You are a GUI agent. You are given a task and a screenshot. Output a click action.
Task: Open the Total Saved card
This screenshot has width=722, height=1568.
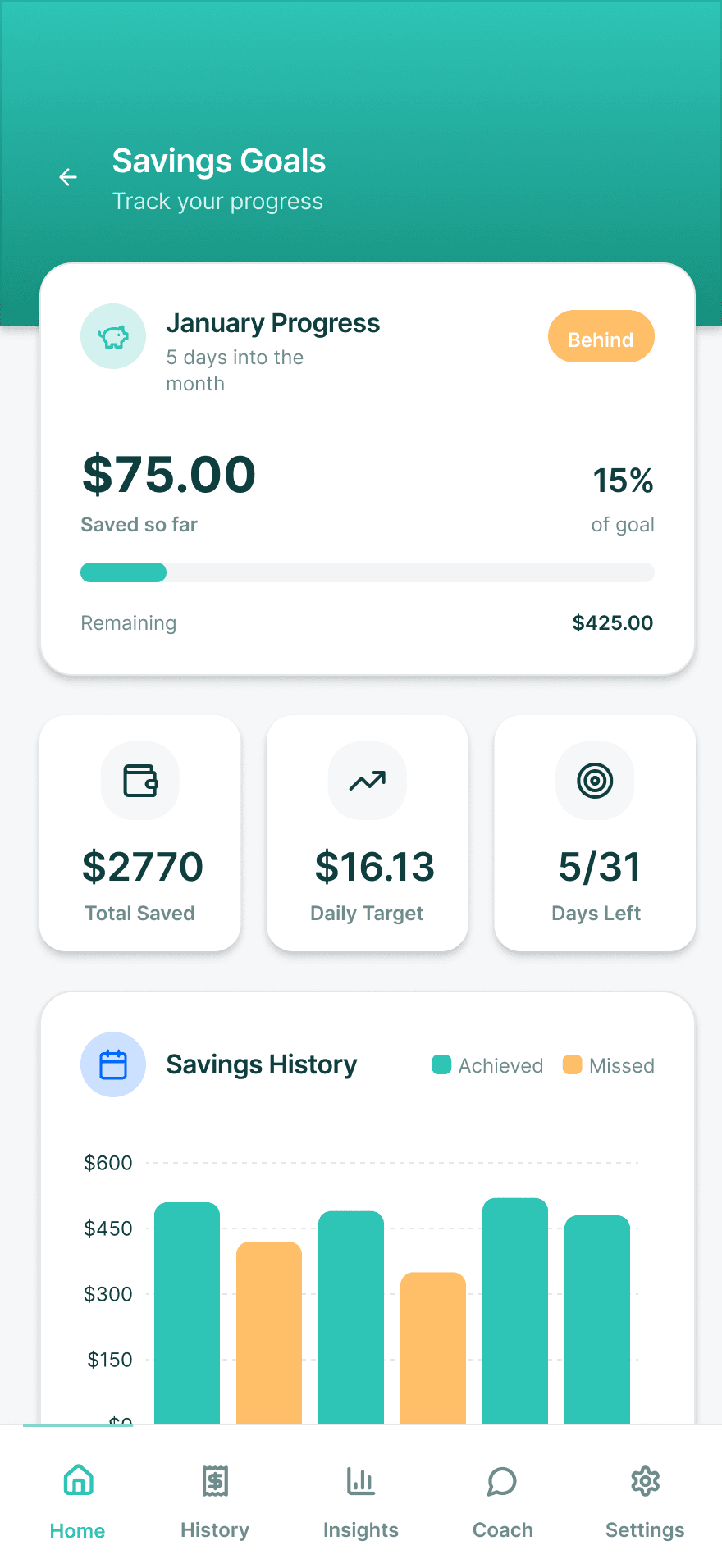140,833
